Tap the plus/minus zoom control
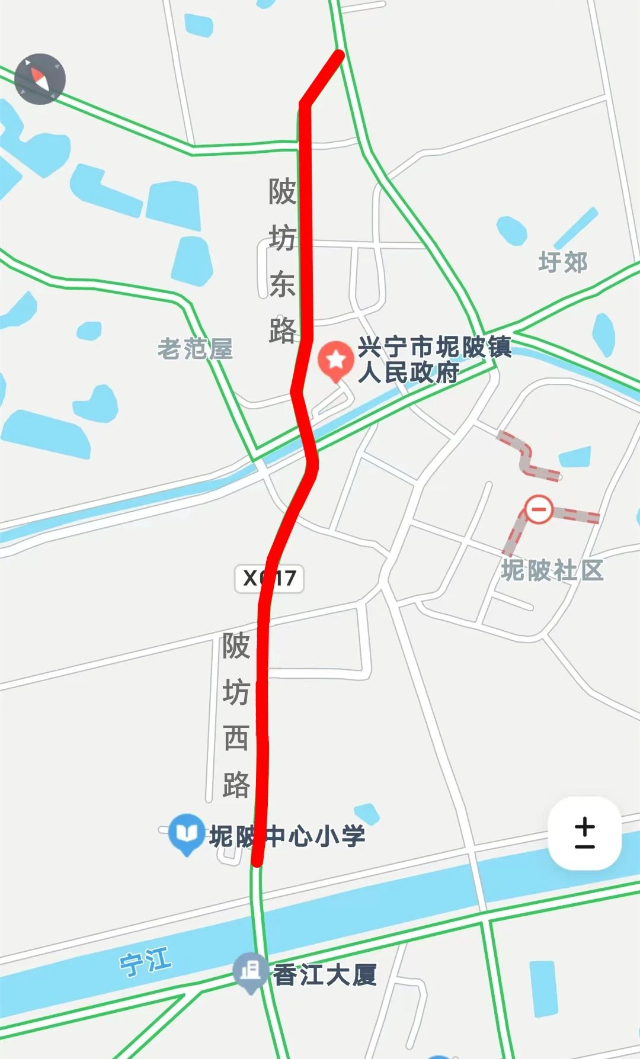 coord(585,833)
